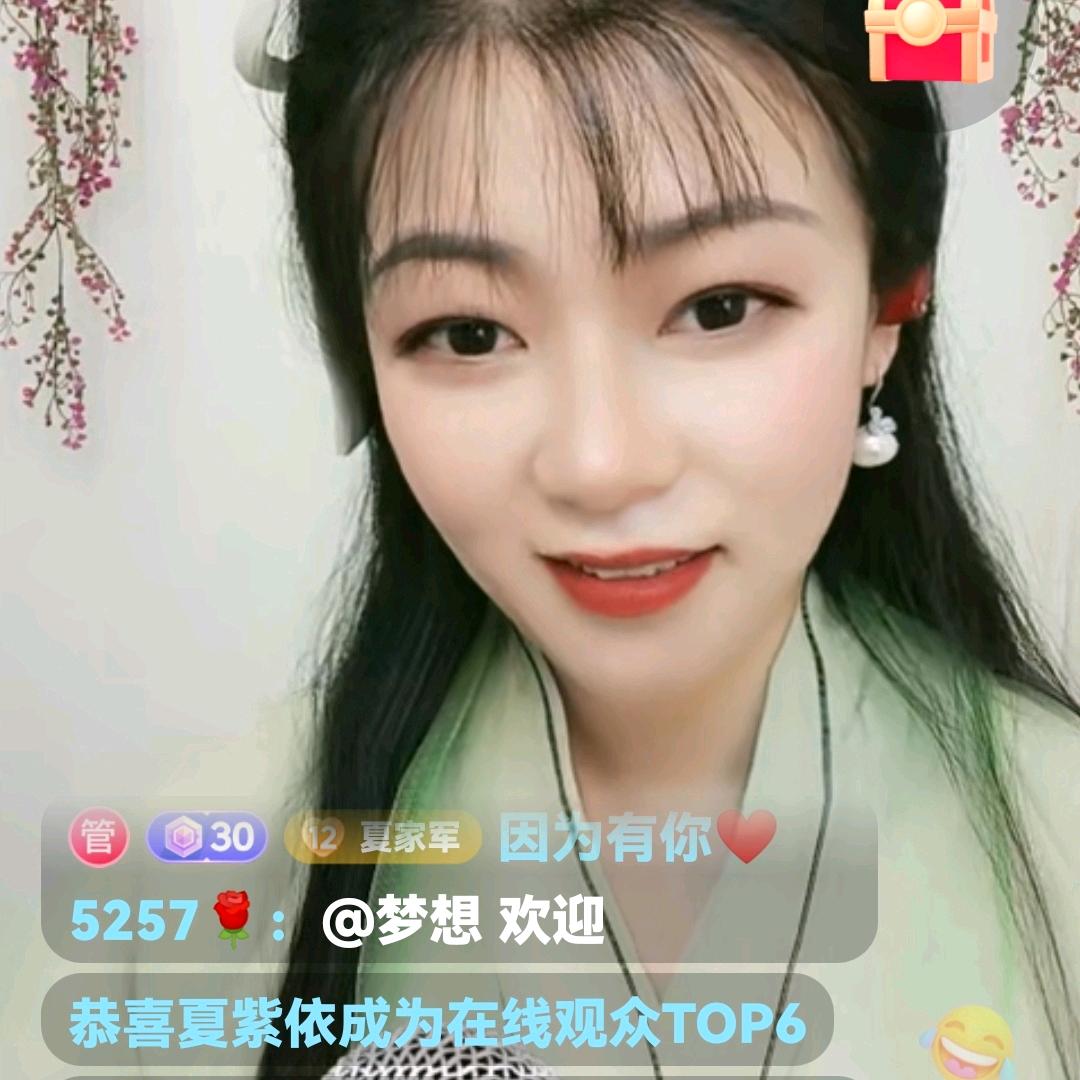This screenshot has width=1080, height=1080.
Task: Open the red treasure chest gift box
Action: 930,40
